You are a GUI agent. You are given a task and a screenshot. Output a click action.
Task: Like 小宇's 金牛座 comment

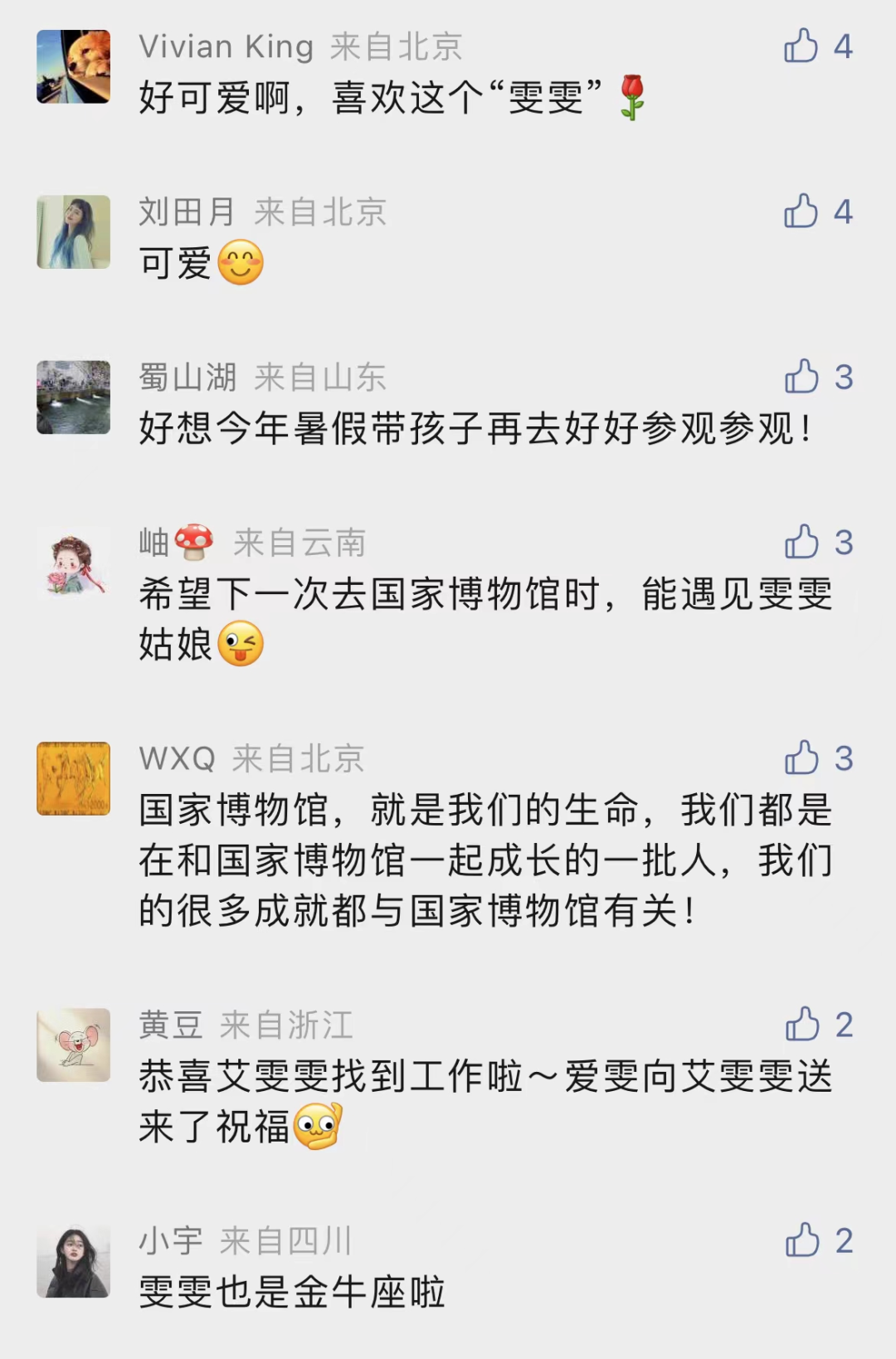[x=801, y=1240]
